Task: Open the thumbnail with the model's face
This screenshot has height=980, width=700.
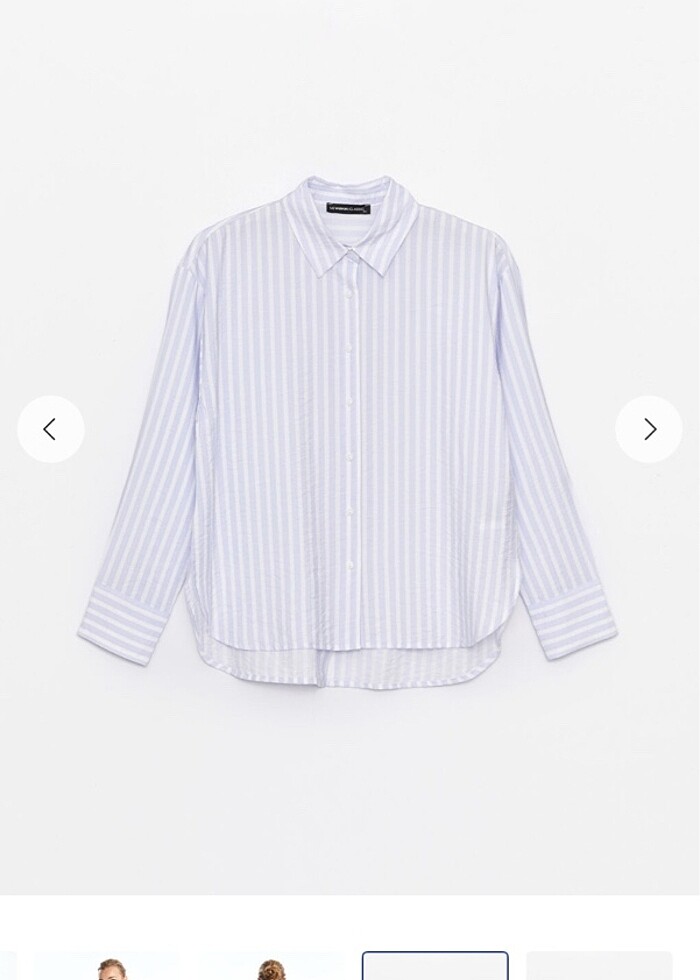Action: (x=107, y=967)
